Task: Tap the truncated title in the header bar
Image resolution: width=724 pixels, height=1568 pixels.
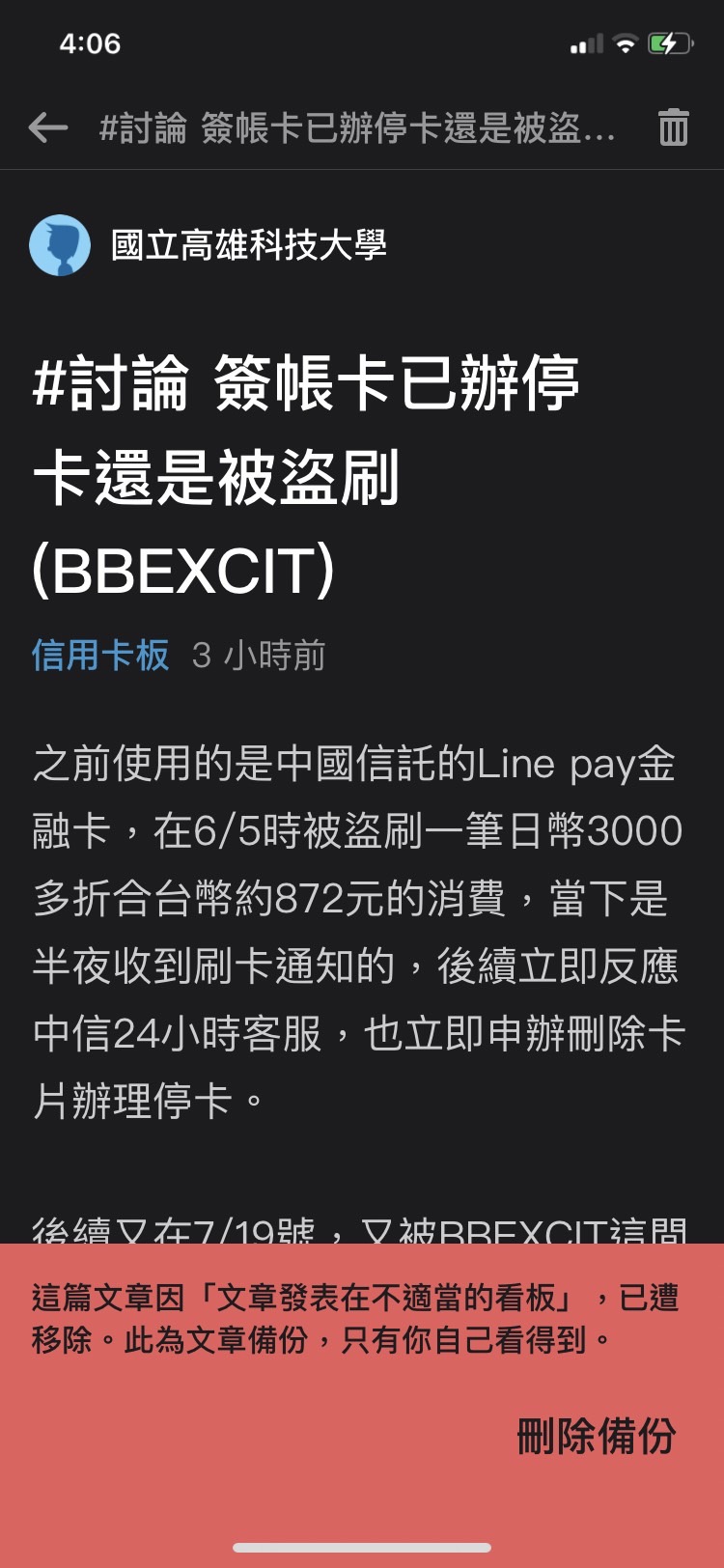Action: (357, 127)
